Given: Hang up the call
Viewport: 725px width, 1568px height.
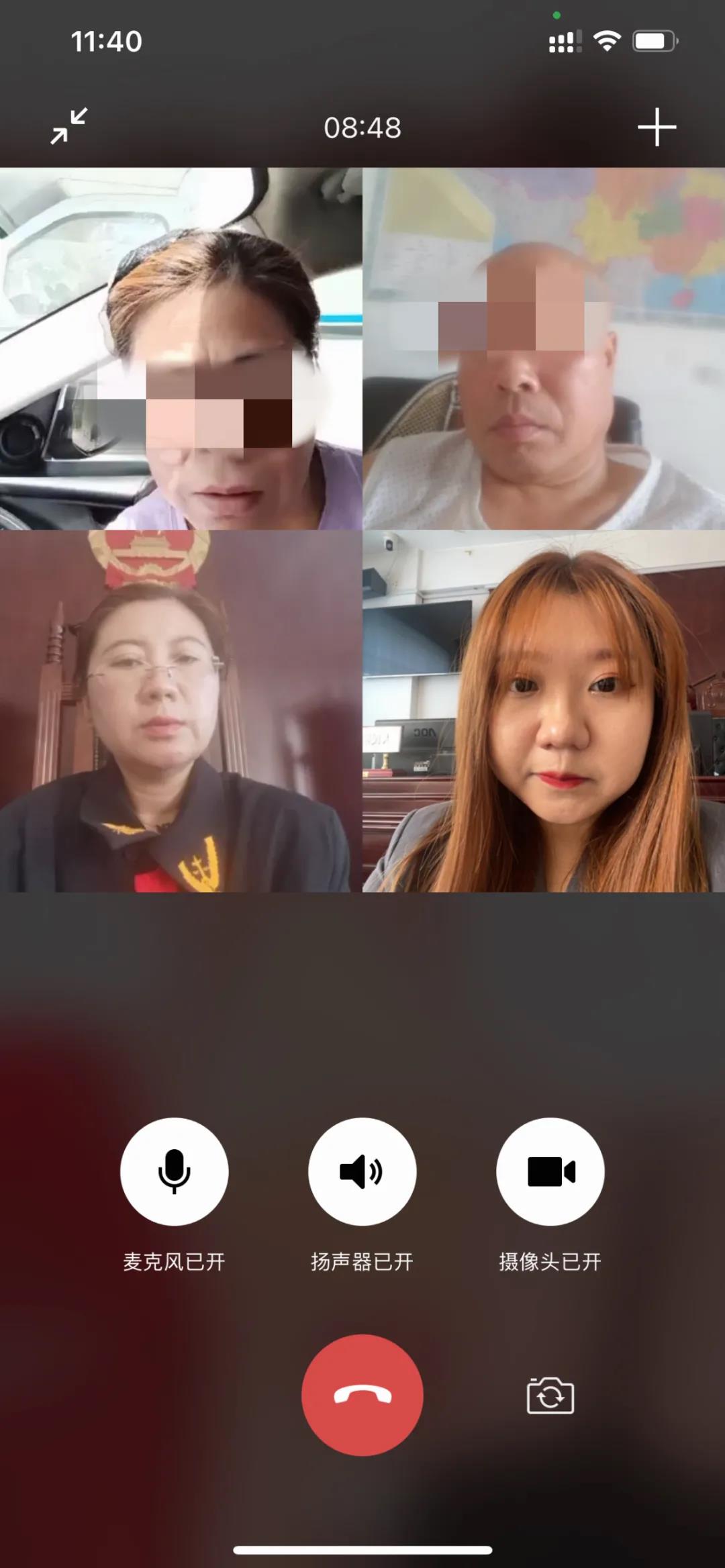Looking at the screenshot, I should tap(362, 1395).
